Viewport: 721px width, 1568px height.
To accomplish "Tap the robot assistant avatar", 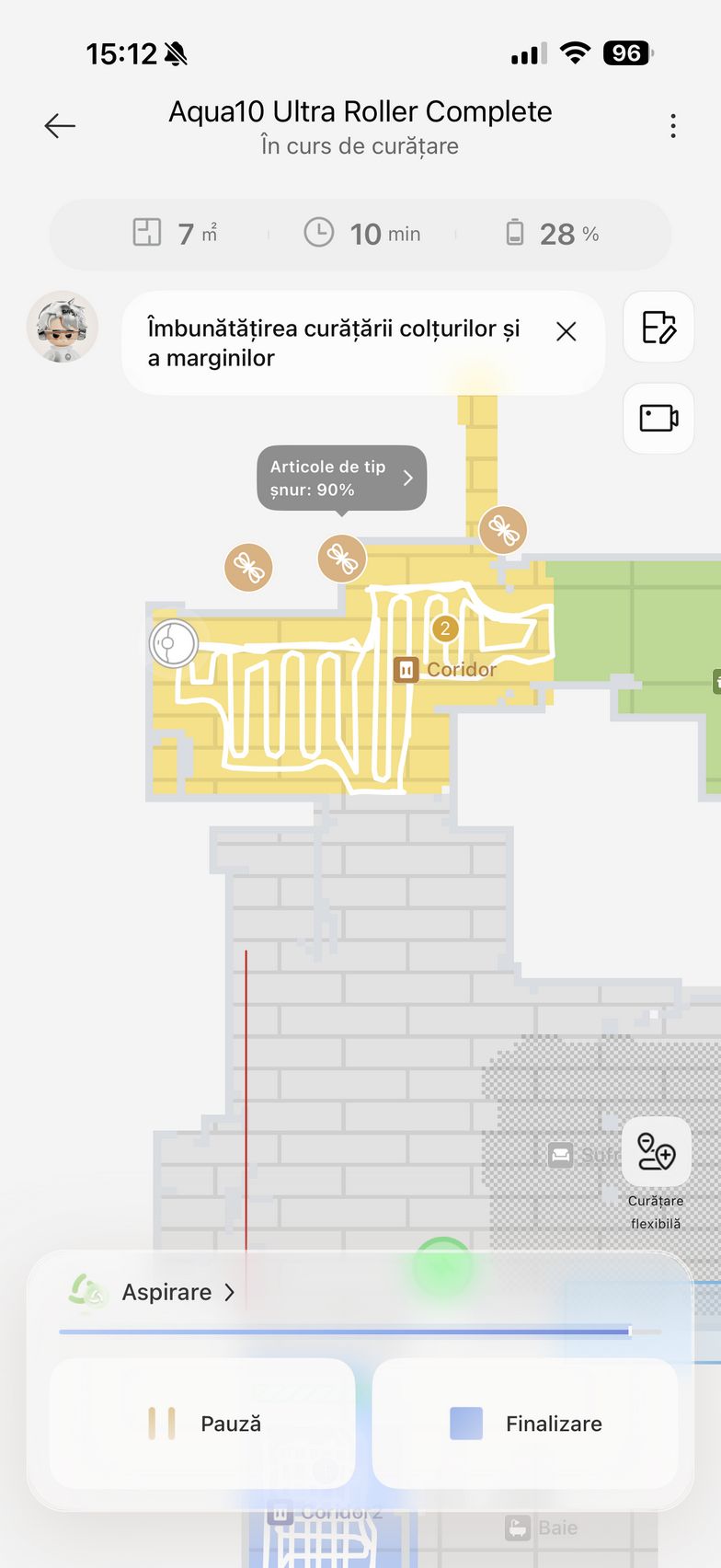I will click(x=63, y=328).
